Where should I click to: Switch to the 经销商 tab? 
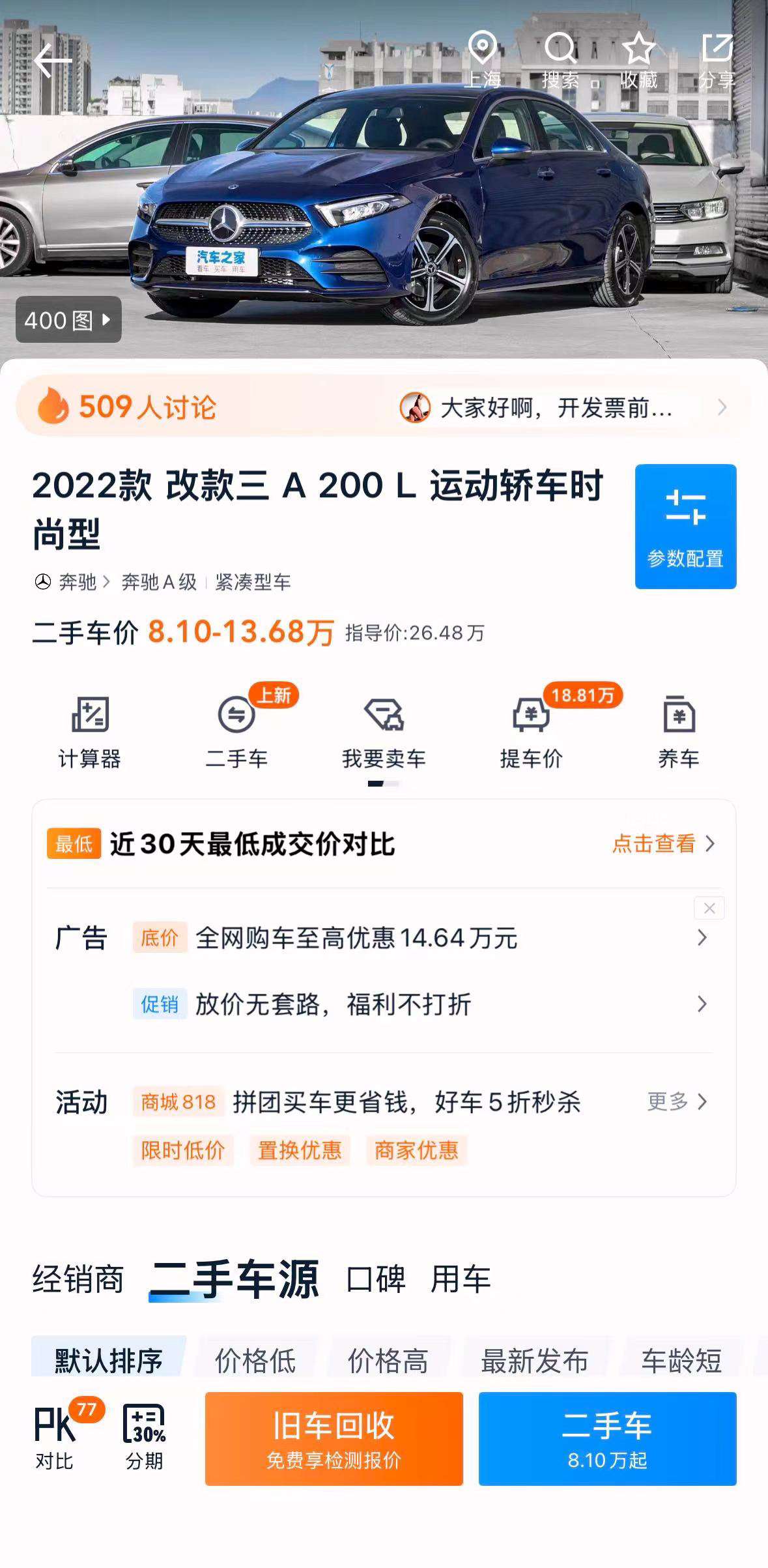[x=78, y=1279]
